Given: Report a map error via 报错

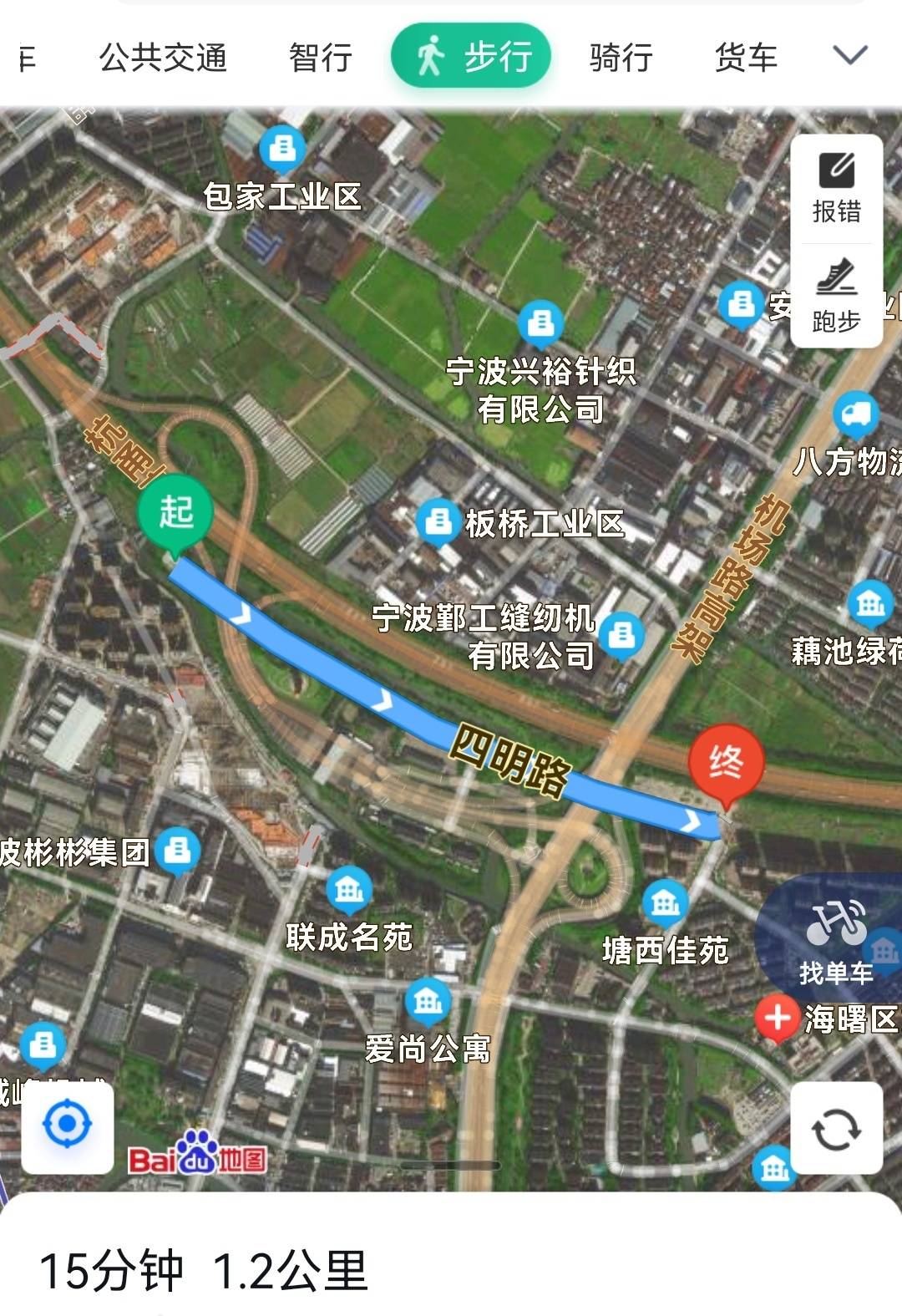Looking at the screenshot, I should coord(836,189).
